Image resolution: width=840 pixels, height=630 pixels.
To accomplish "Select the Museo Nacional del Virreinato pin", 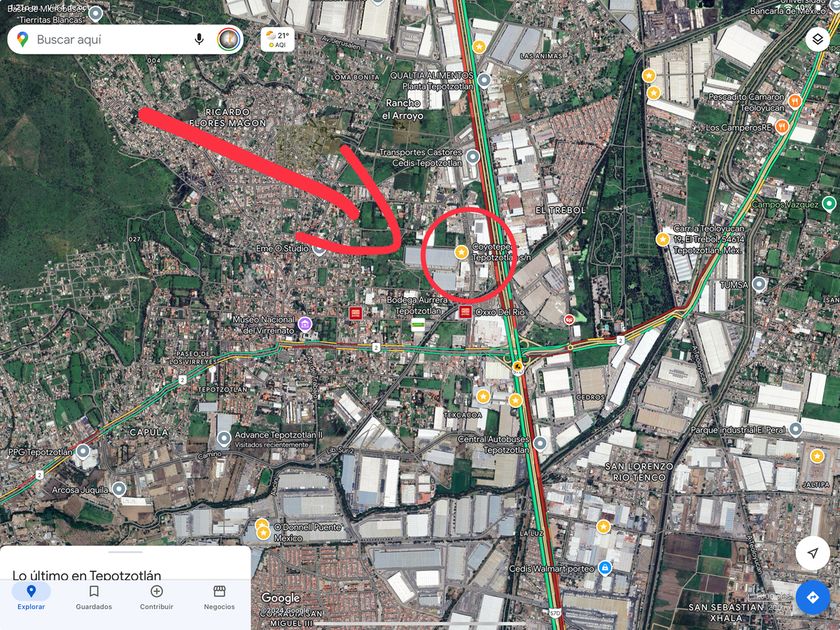I will [305, 325].
